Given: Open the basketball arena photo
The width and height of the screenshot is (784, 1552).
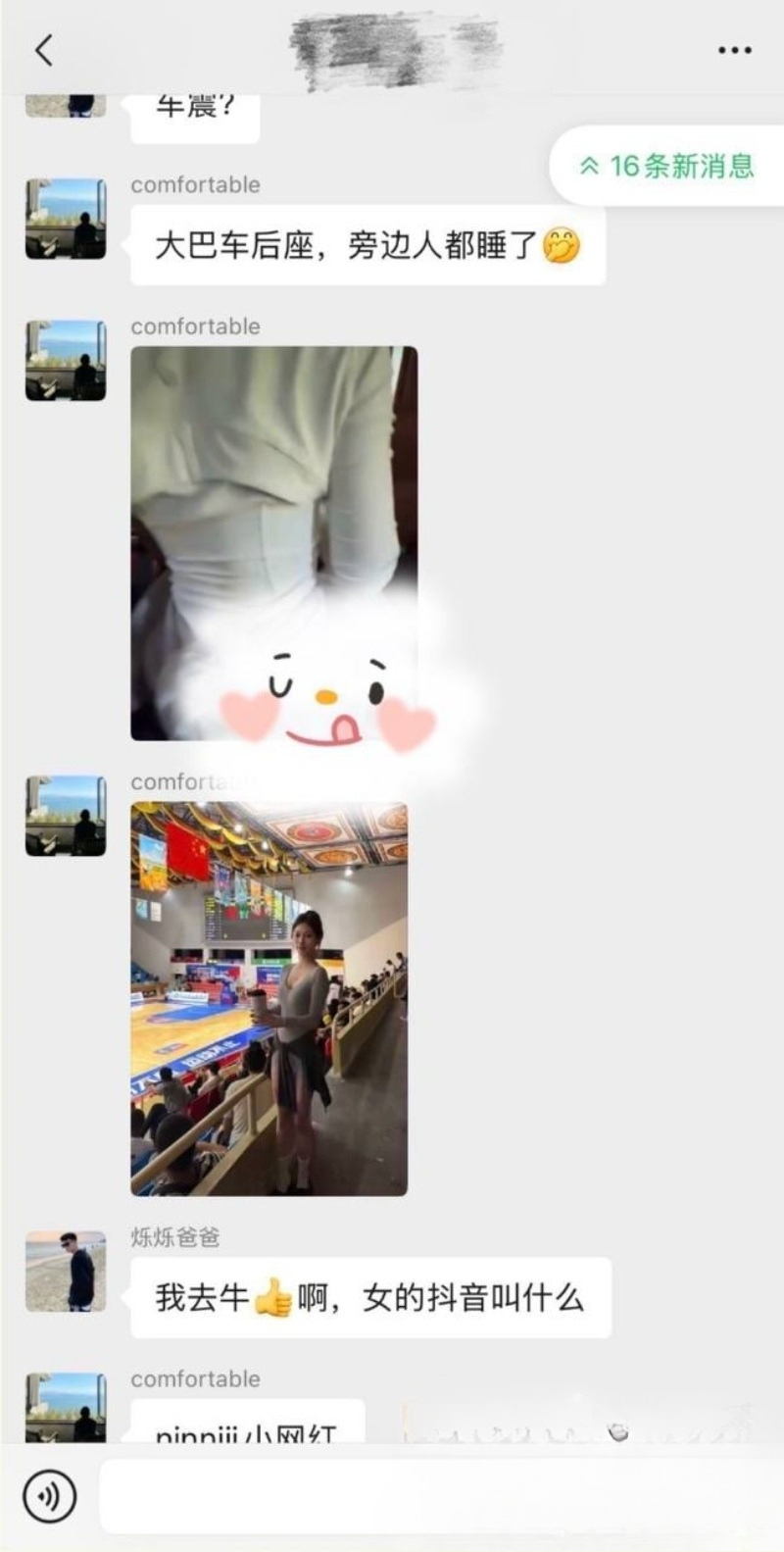Looking at the screenshot, I should pos(269,998).
